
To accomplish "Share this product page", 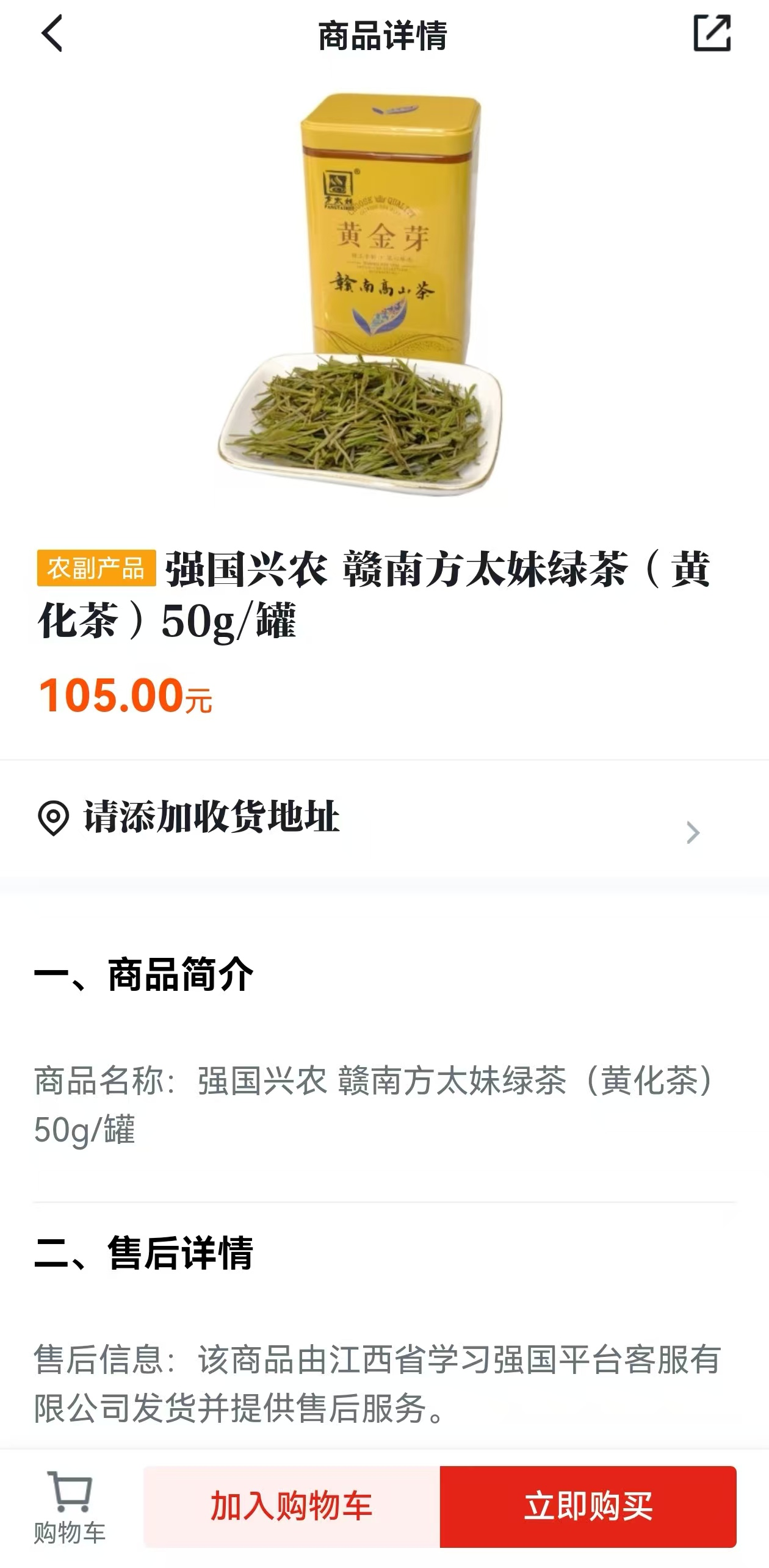I will [712, 34].
